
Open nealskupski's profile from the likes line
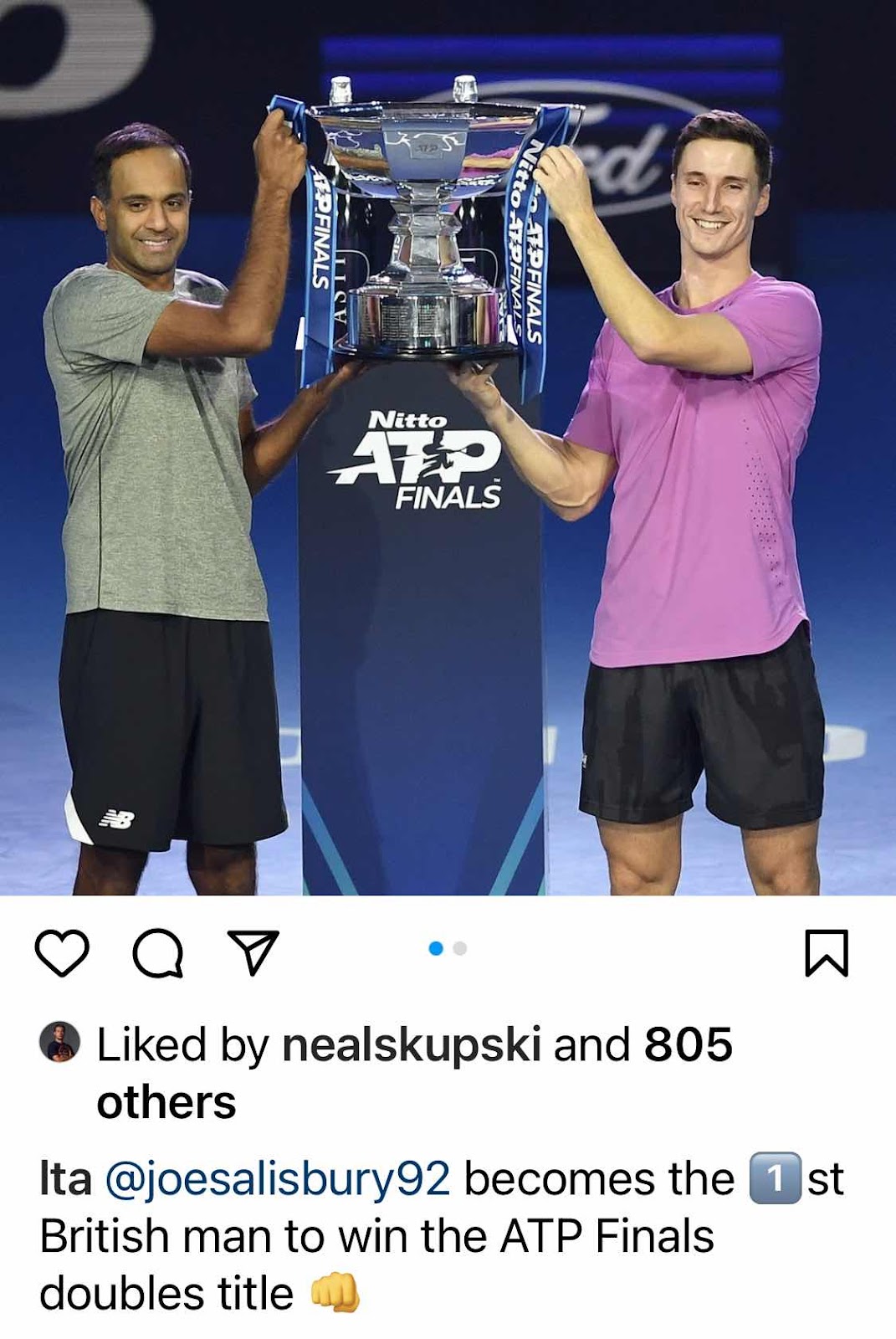(x=412, y=1044)
